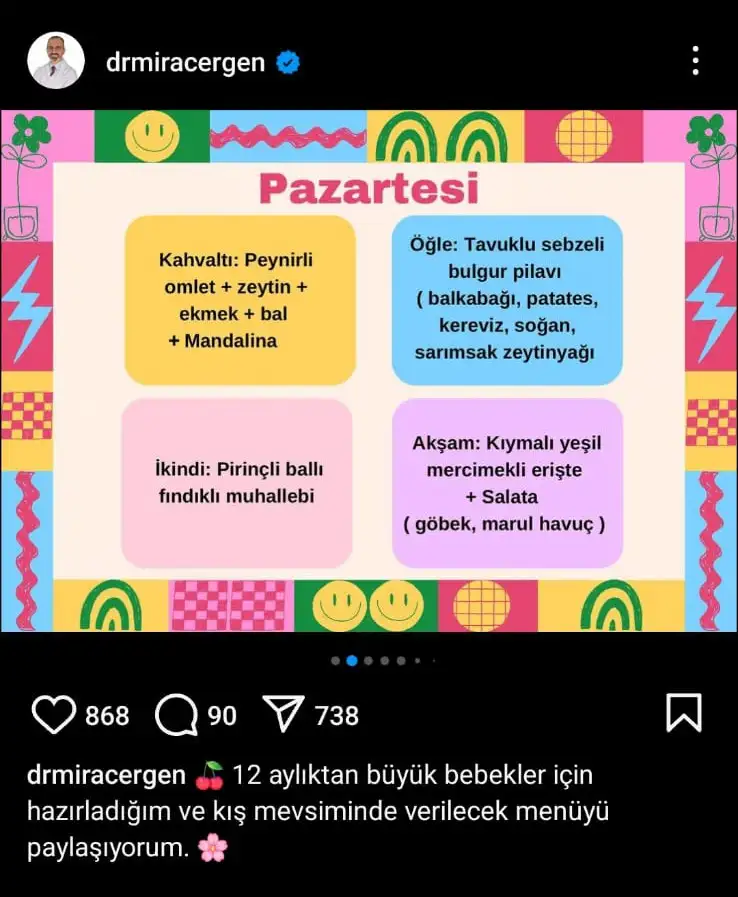
Task: Open comments on this post
Action: point(176,715)
